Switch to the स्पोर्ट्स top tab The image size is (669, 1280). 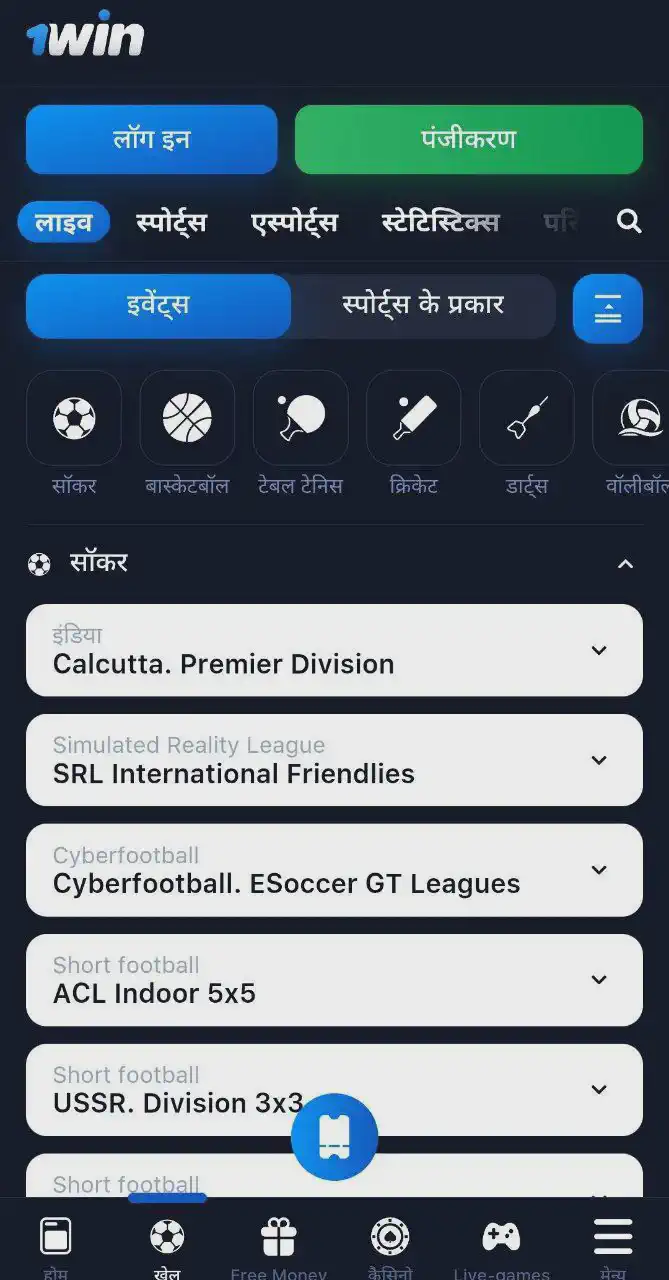pos(172,221)
